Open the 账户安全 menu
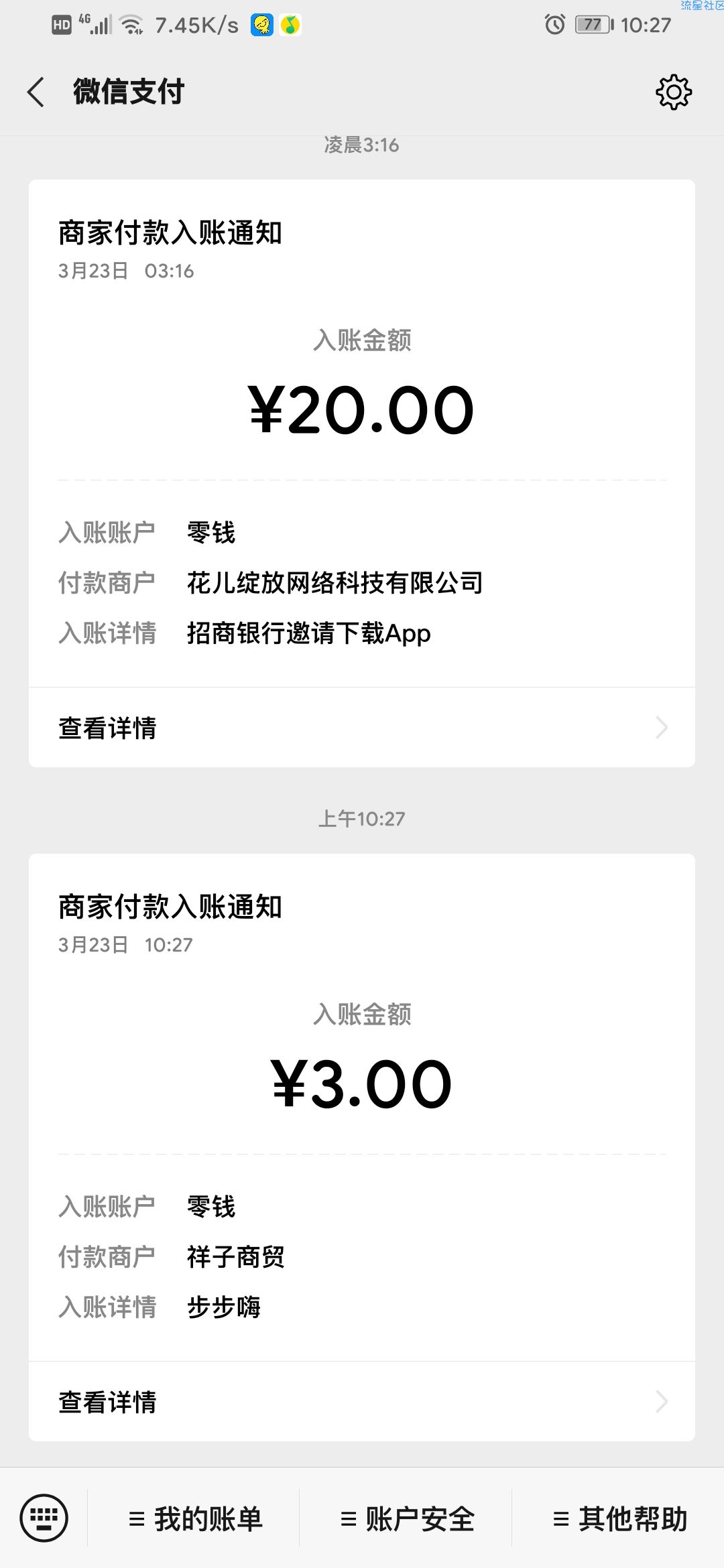This screenshot has height=1568, width=724. pyautogui.click(x=406, y=1518)
